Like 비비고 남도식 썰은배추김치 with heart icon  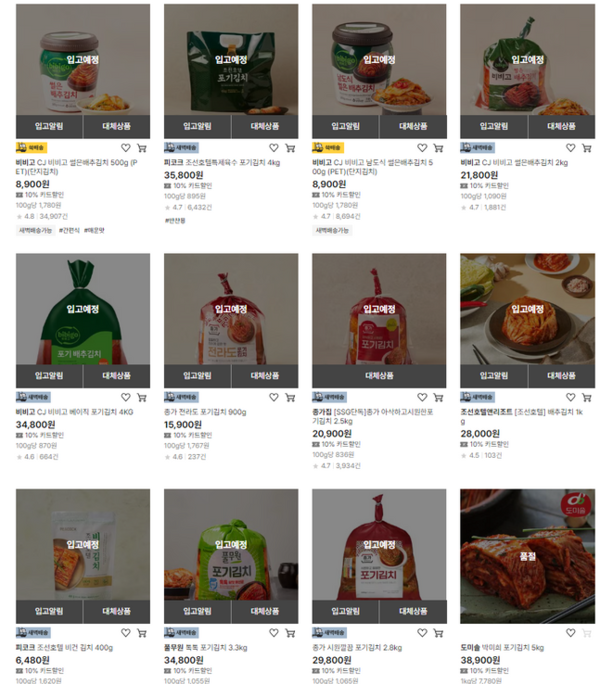422,147
